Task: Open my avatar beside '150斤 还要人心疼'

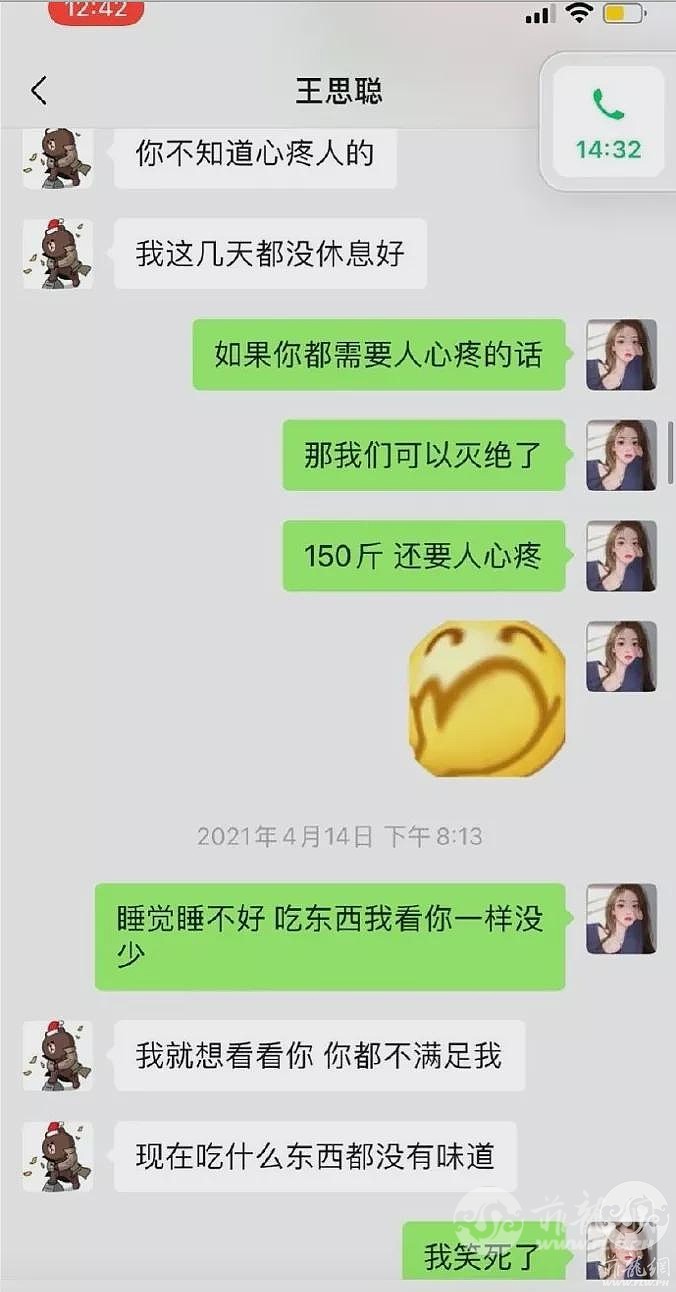Action: (621, 556)
